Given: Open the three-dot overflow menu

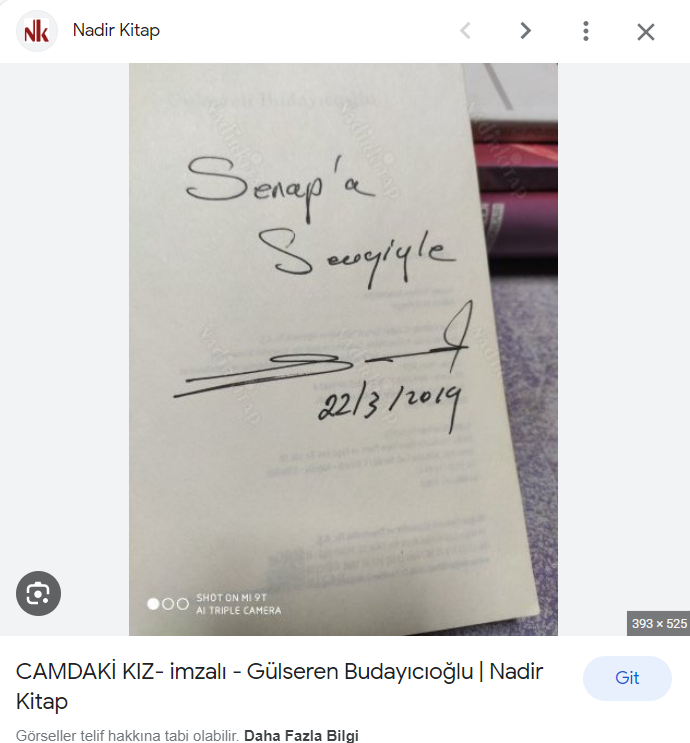Looking at the screenshot, I should click(x=586, y=31).
